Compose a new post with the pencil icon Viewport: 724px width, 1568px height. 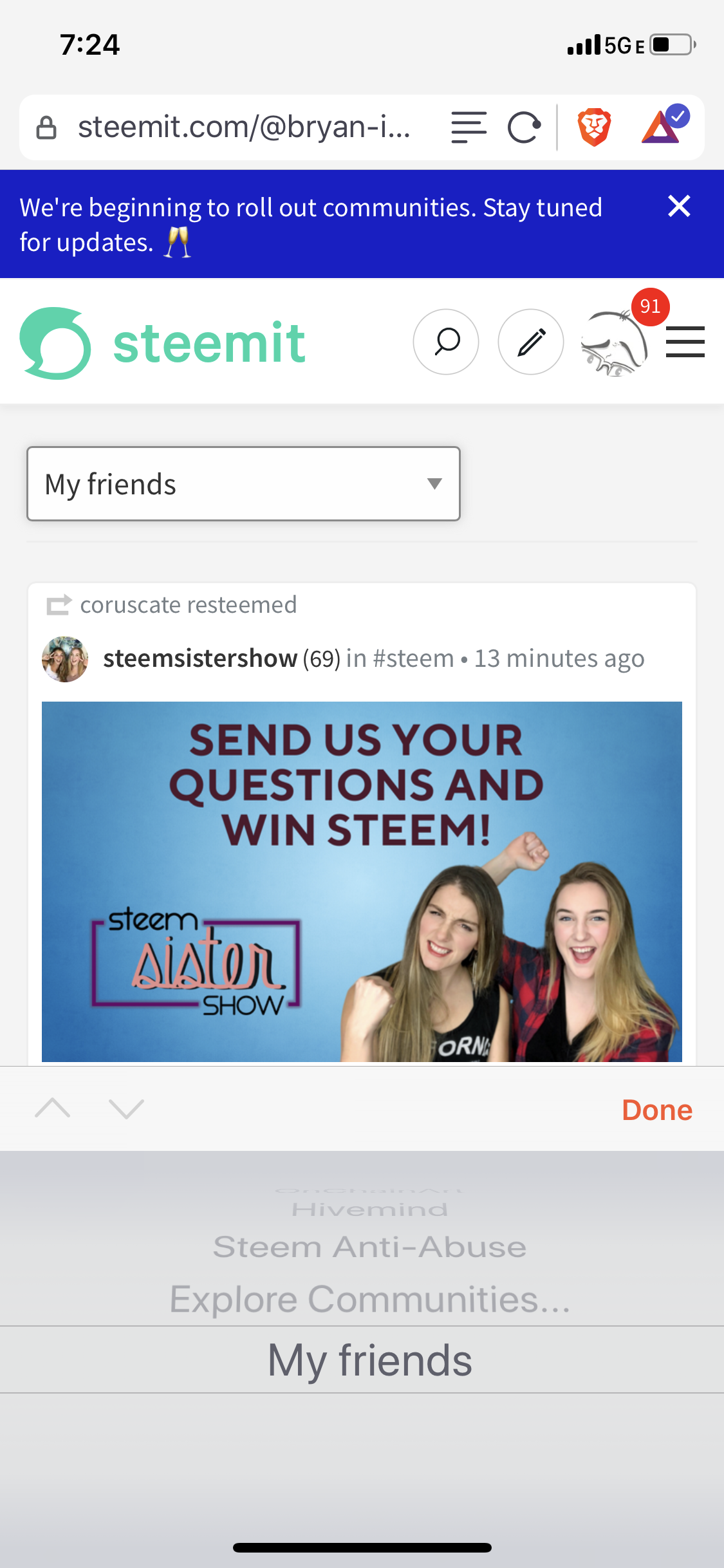point(531,342)
